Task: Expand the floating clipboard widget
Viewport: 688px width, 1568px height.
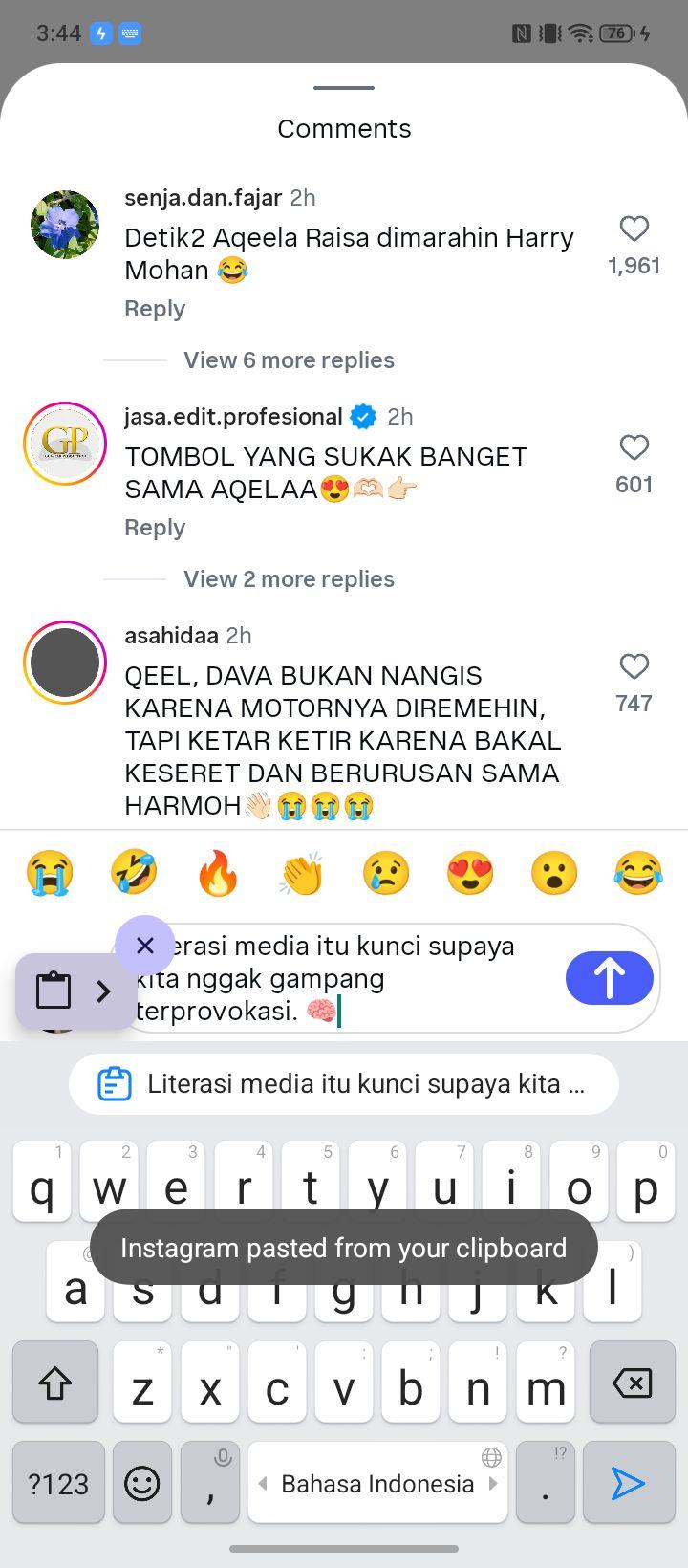Action: tap(76, 991)
